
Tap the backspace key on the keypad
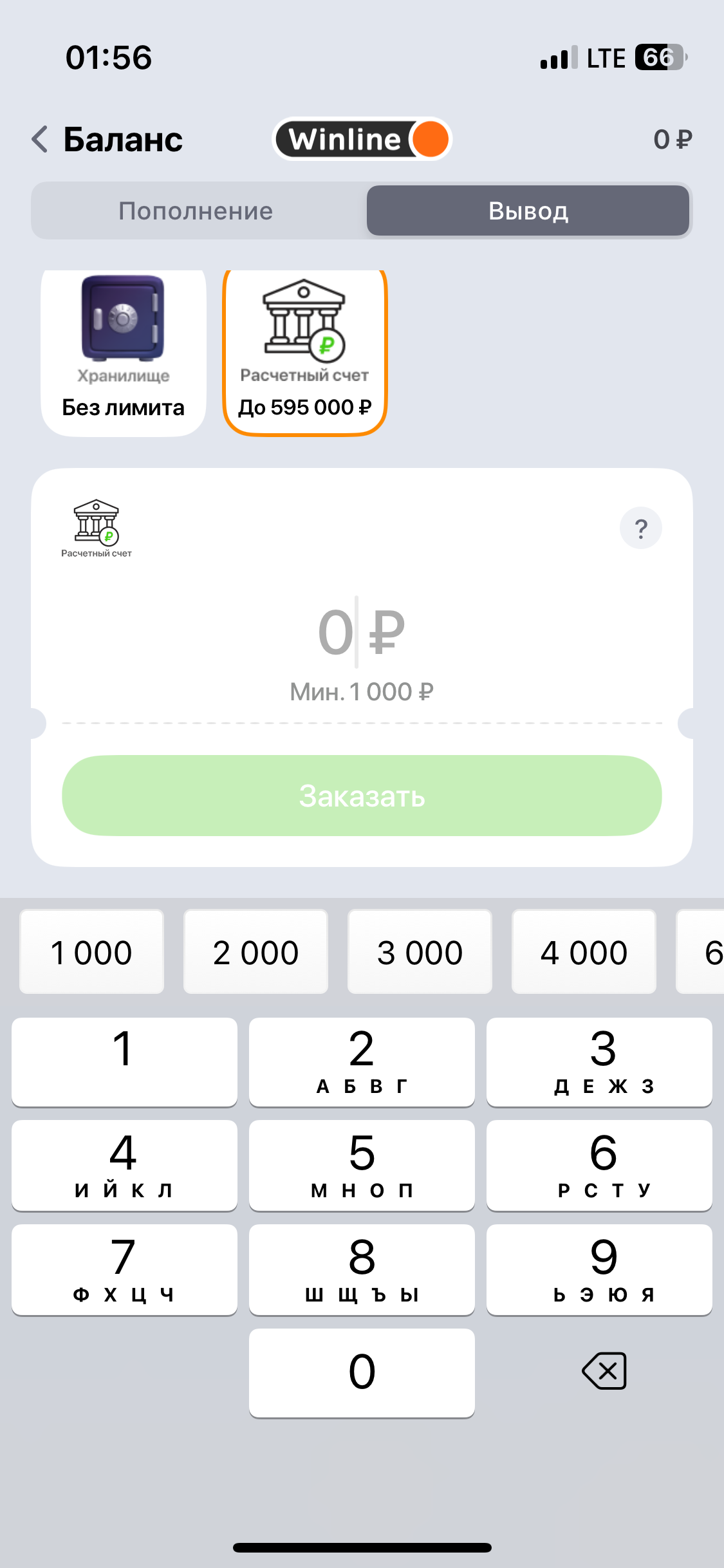coord(604,1371)
